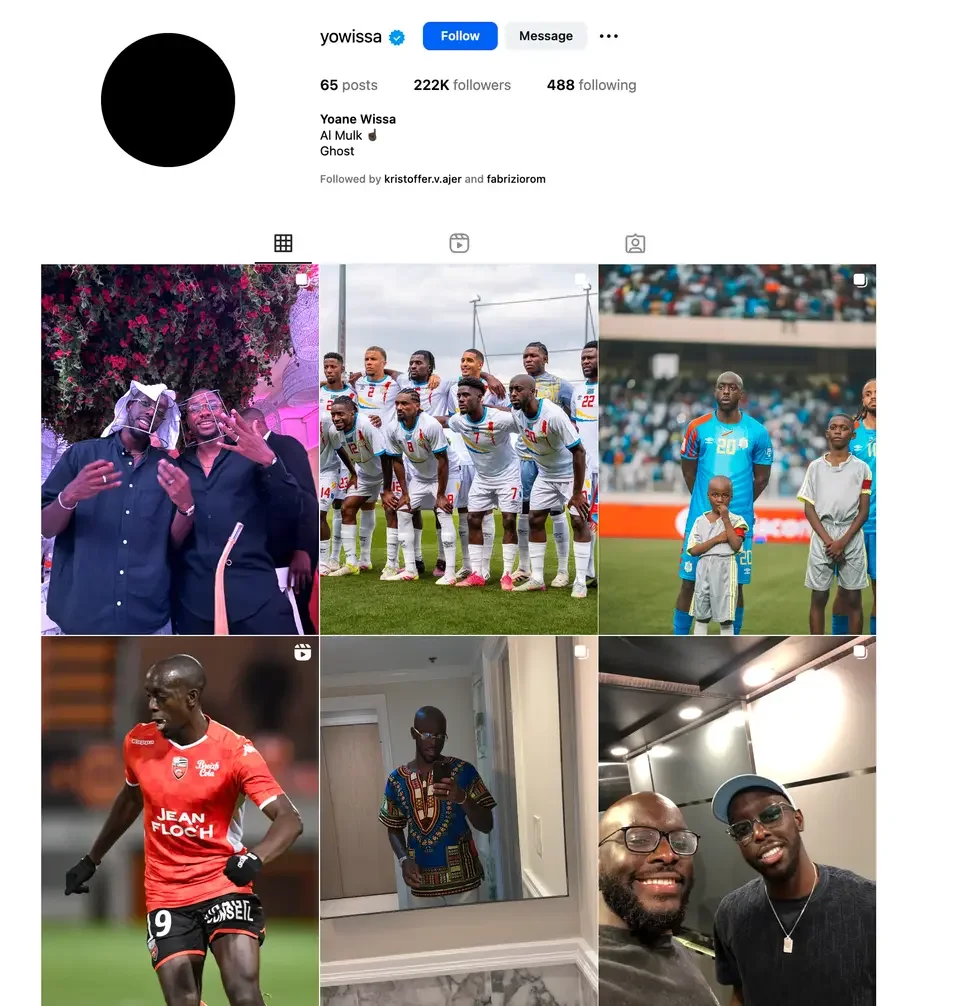Switch to the tagged photos tab

click(x=635, y=243)
